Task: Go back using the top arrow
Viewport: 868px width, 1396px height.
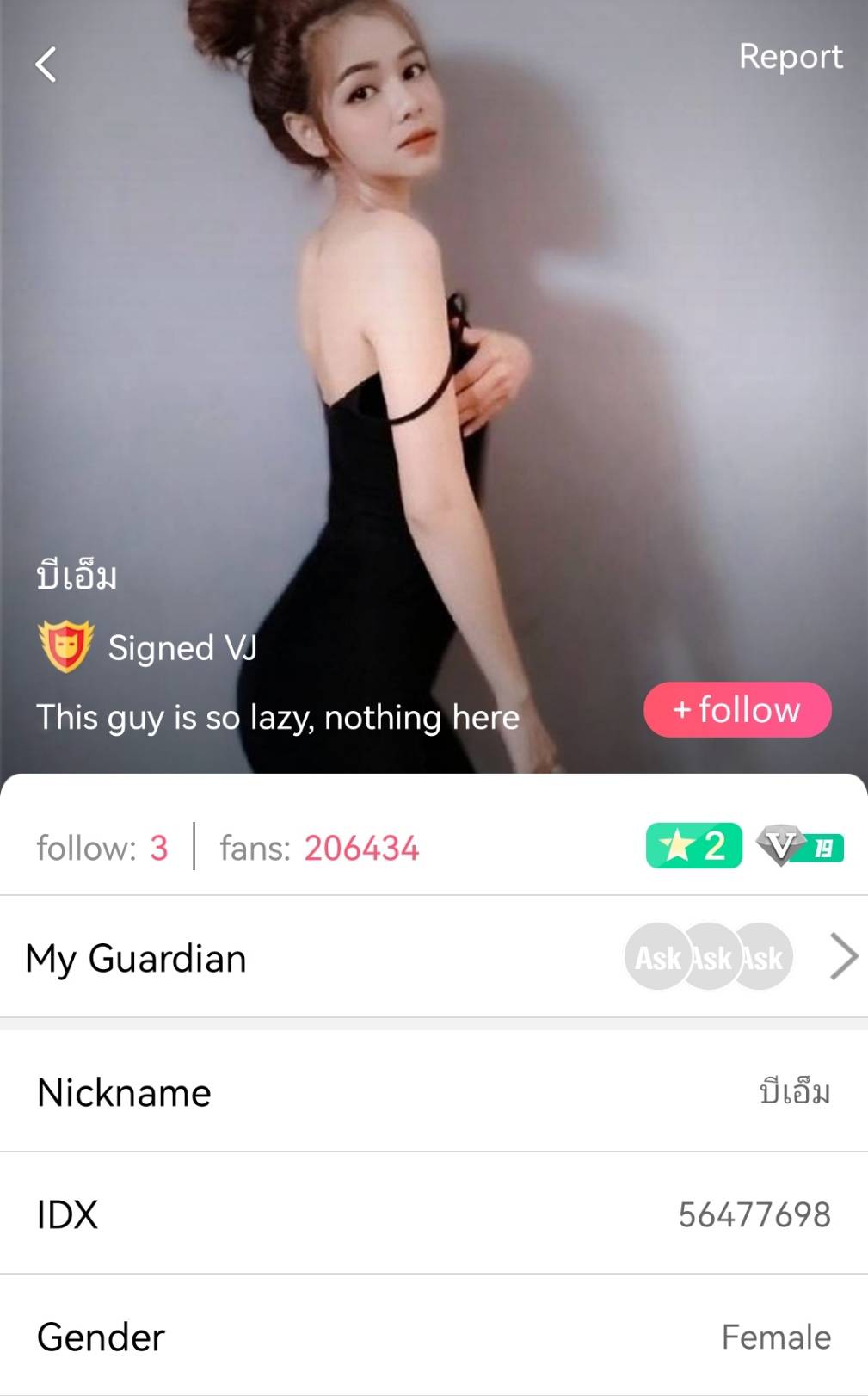Action: tap(46, 65)
